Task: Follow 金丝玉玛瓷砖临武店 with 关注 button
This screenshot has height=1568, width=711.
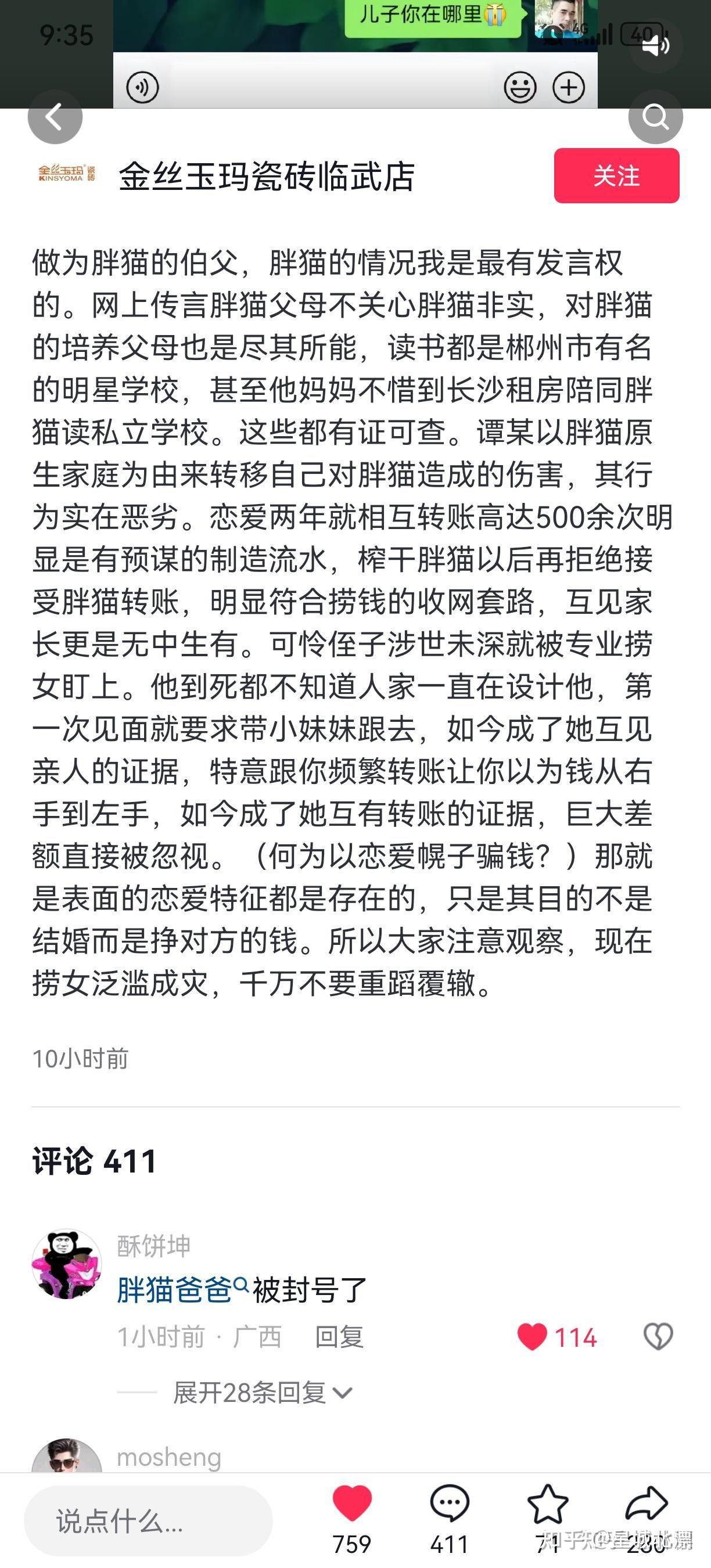Action: click(x=616, y=175)
